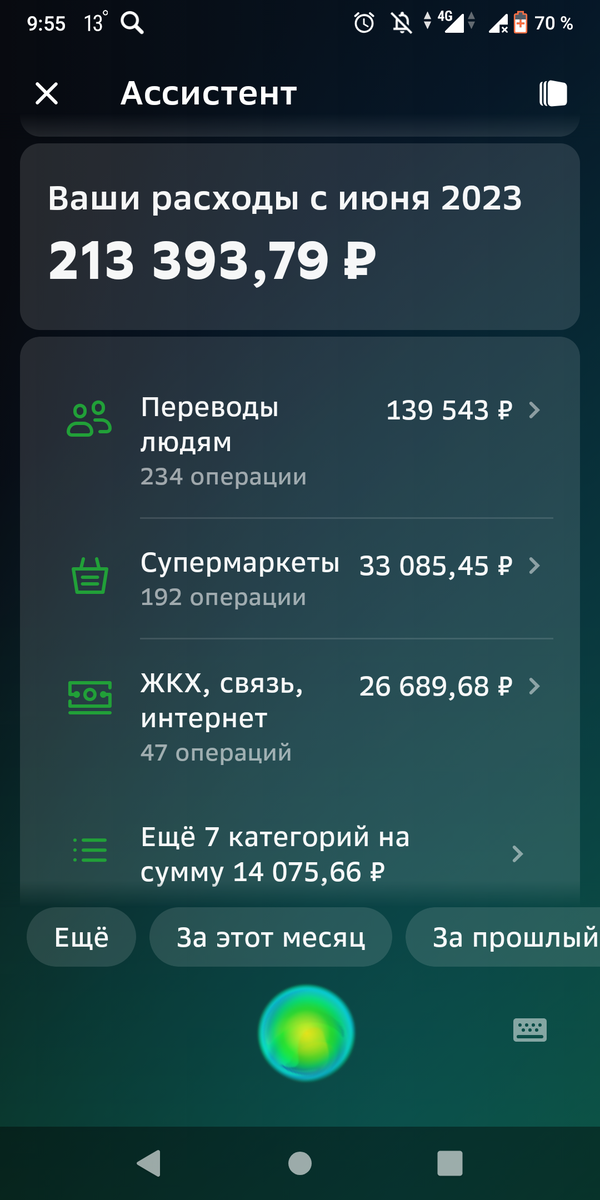
Task: Open the keyboard input icon
Action: [x=530, y=1030]
